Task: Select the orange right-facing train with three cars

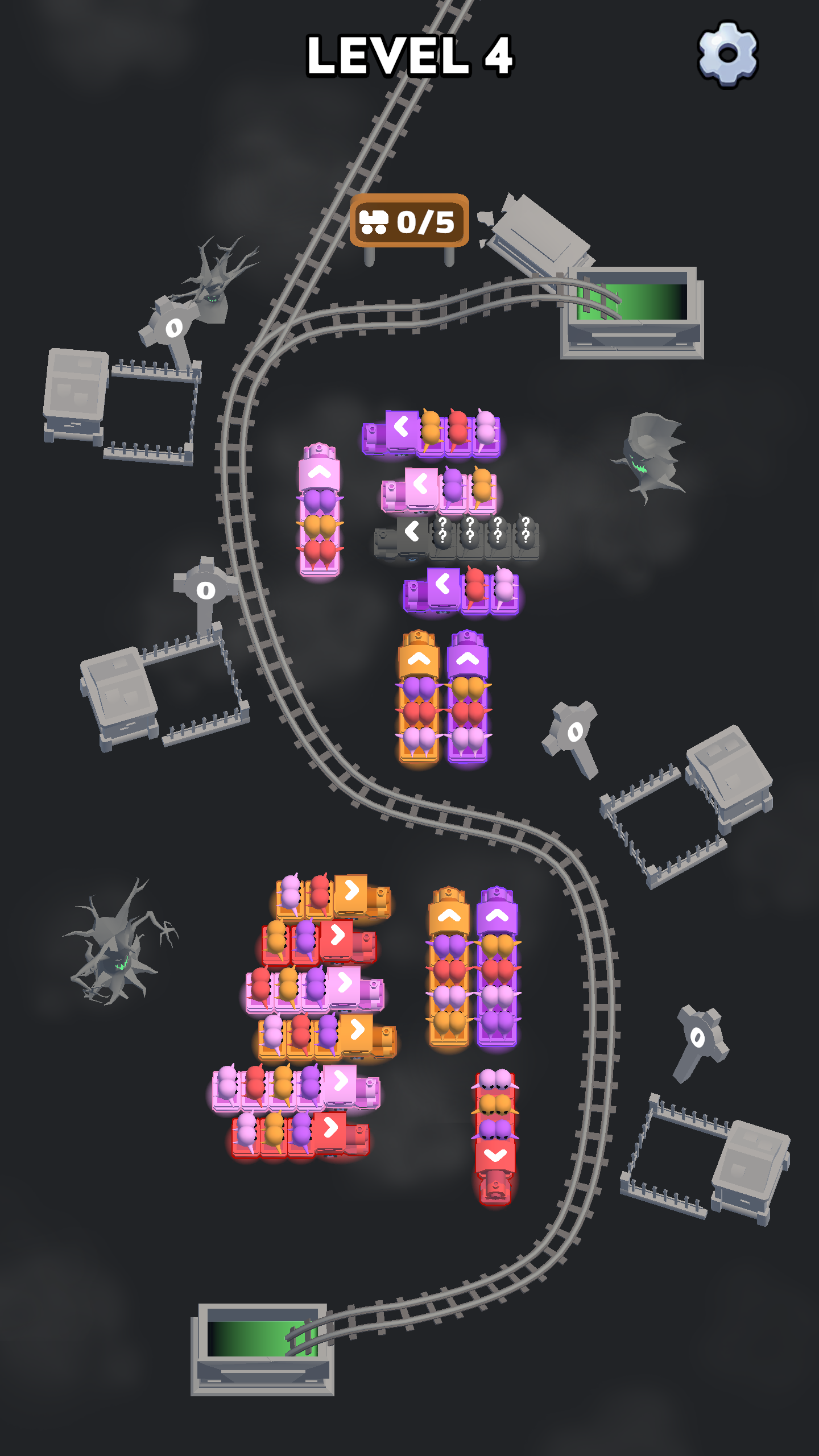Action: coord(357,1029)
